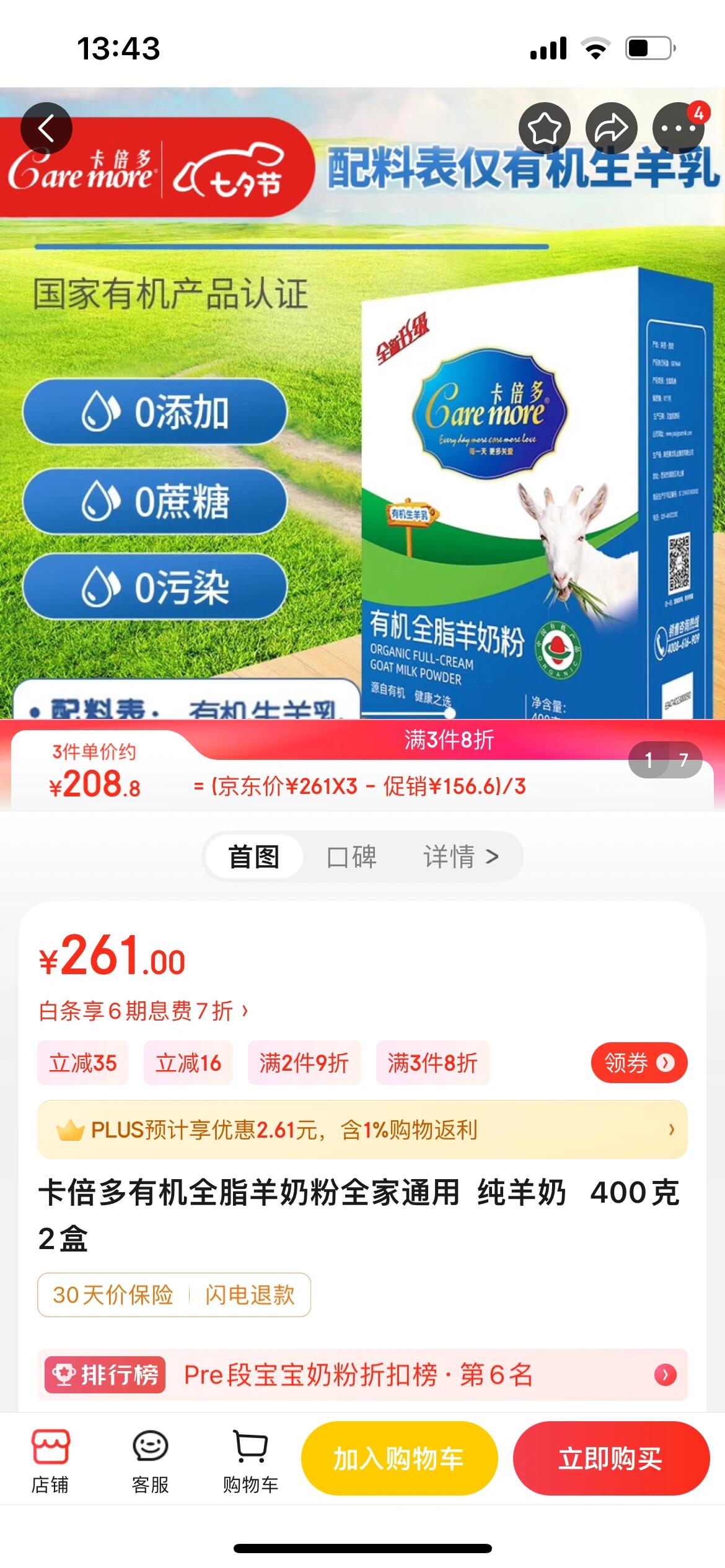The image size is (725, 1568).
Task: Open the more options icon with badge 4
Action: coord(677,127)
